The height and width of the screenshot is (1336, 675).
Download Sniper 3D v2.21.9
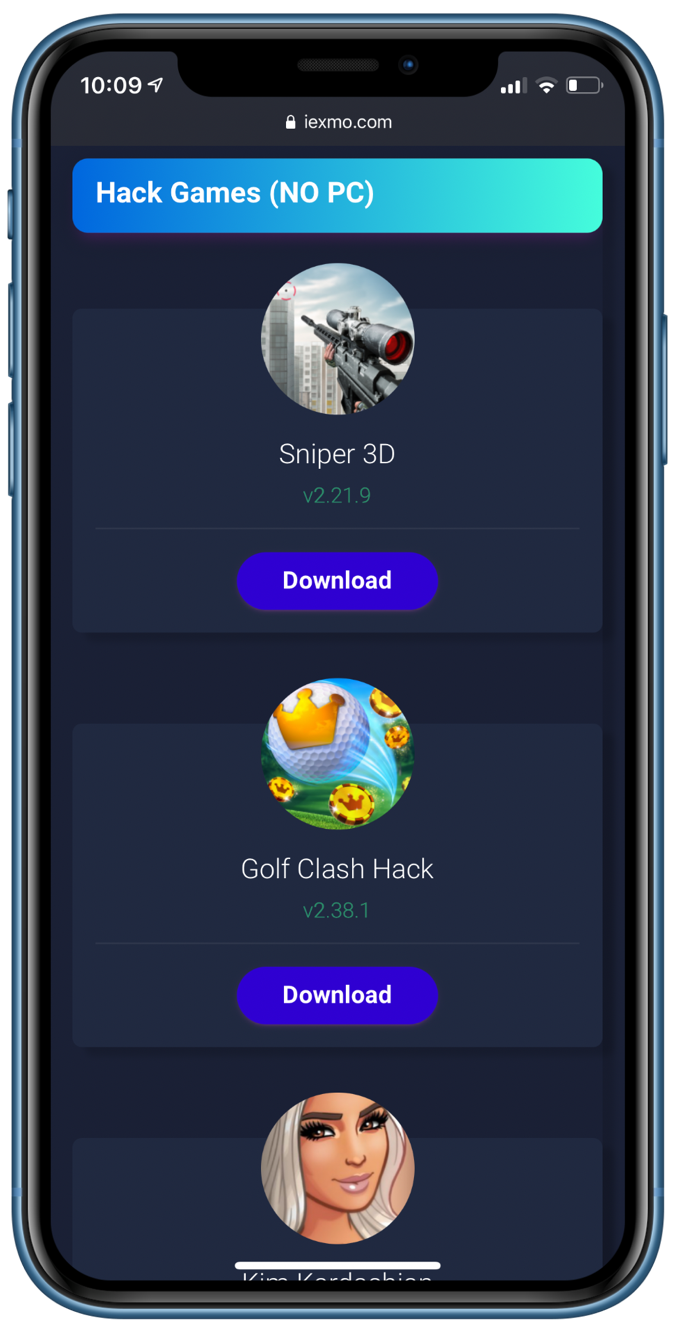click(337, 581)
